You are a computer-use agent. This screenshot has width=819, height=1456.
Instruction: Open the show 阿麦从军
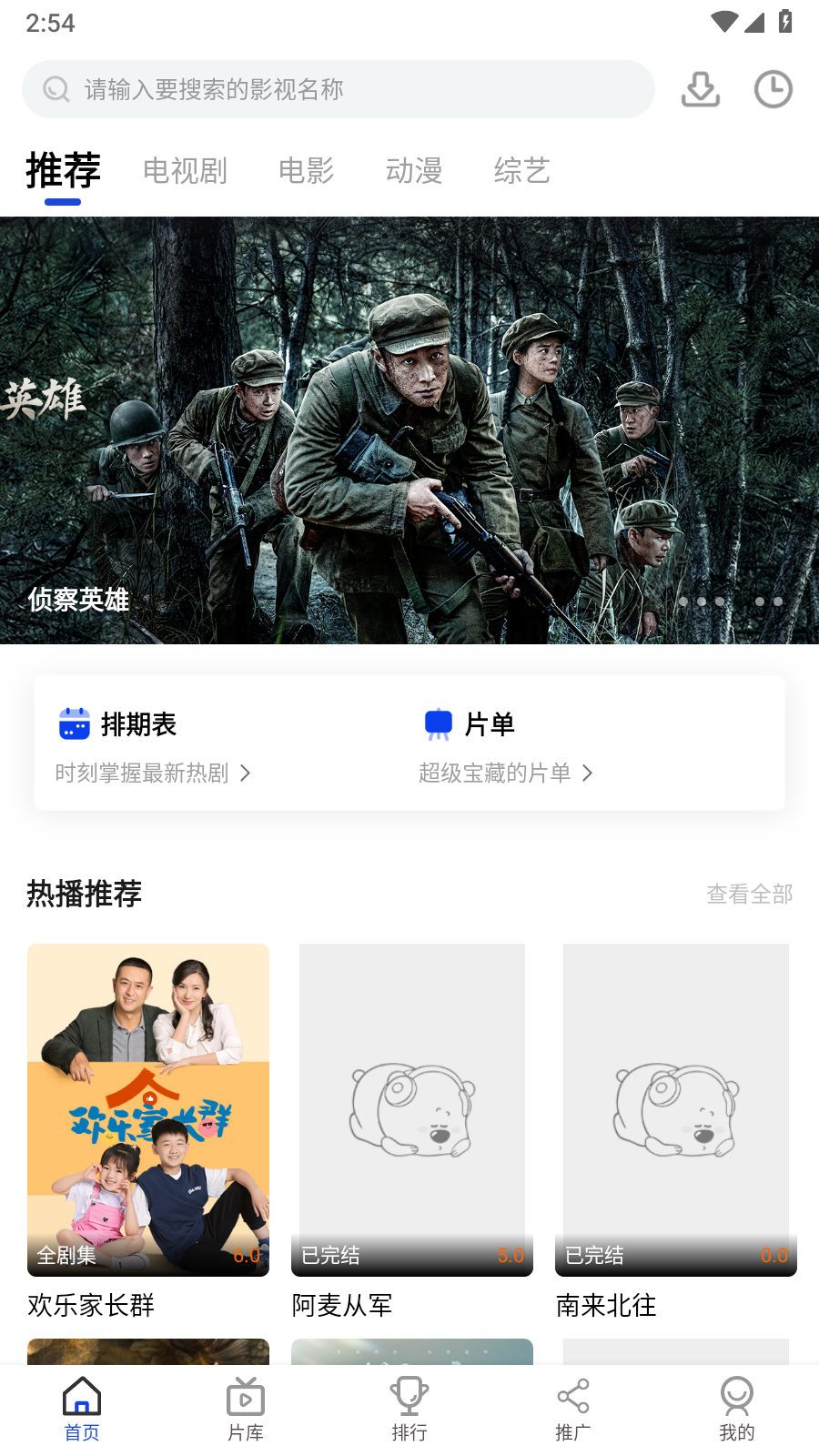(x=412, y=1110)
